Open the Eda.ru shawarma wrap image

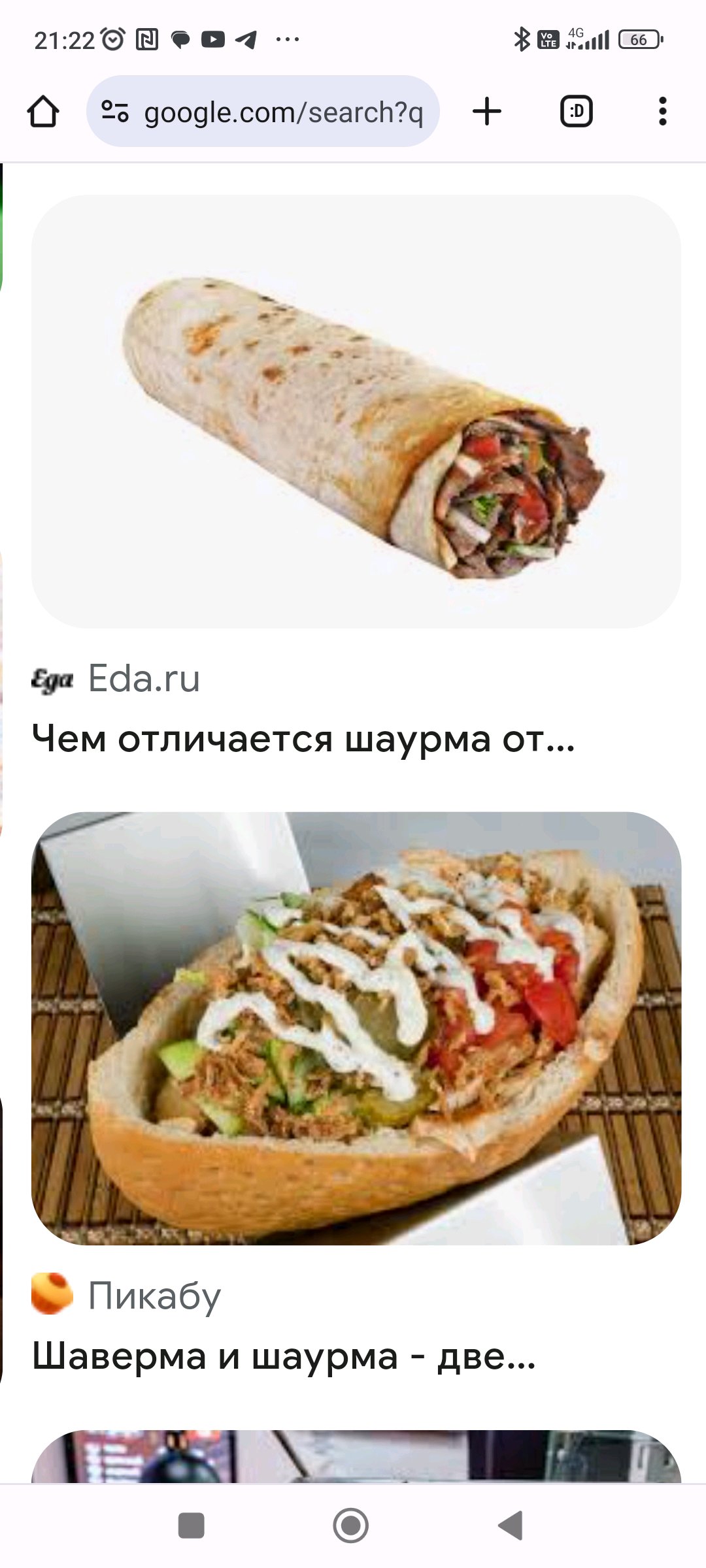(356, 412)
